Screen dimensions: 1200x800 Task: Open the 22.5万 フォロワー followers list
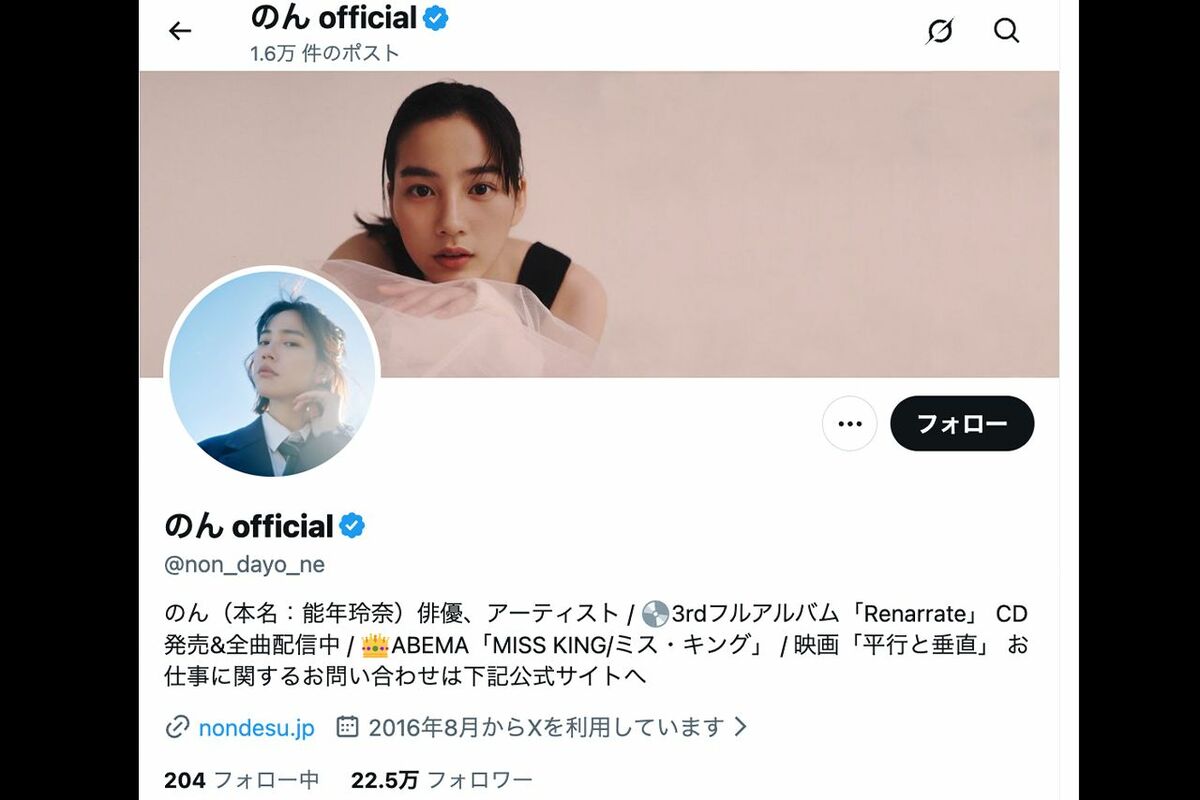pos(441,780)
